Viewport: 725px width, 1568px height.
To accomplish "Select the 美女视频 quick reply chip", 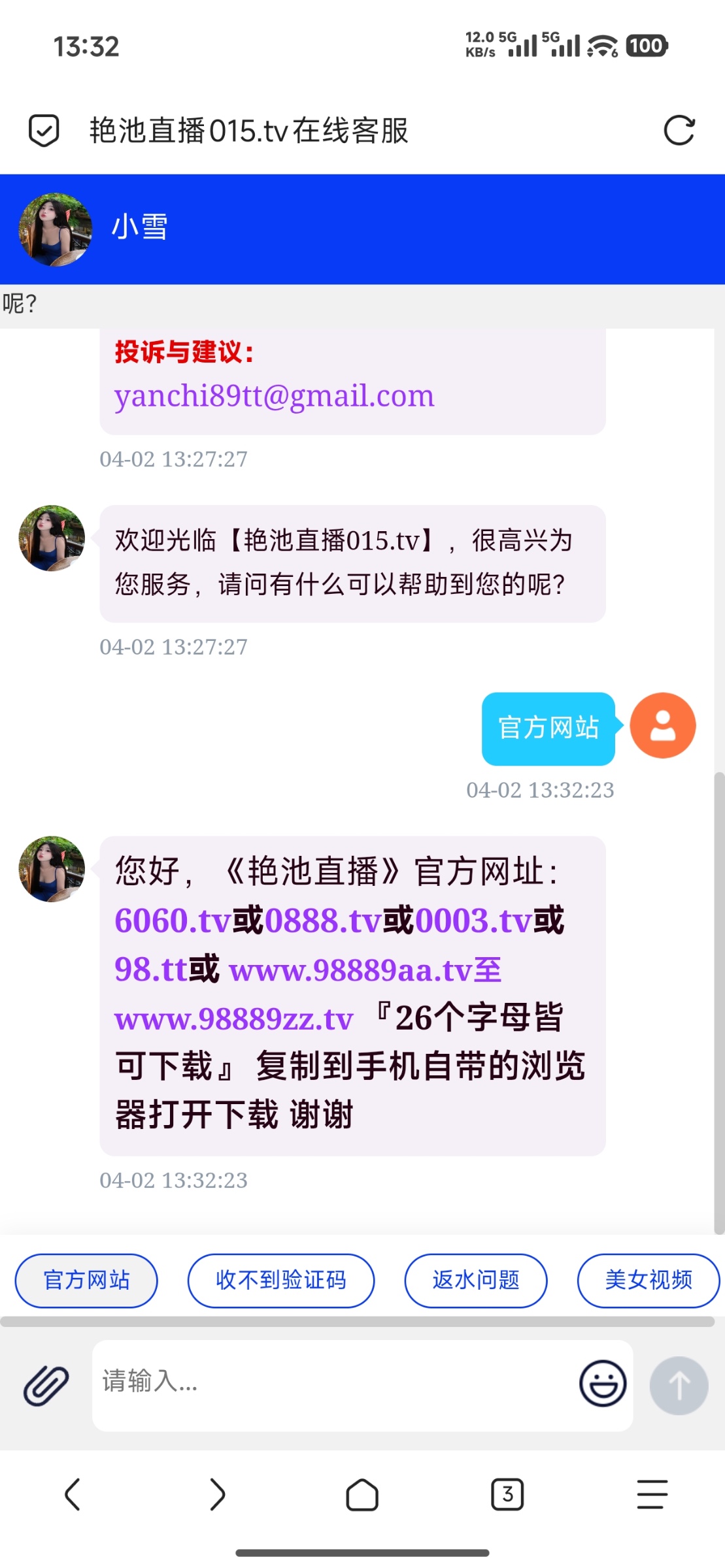I will click(647, 1280).
